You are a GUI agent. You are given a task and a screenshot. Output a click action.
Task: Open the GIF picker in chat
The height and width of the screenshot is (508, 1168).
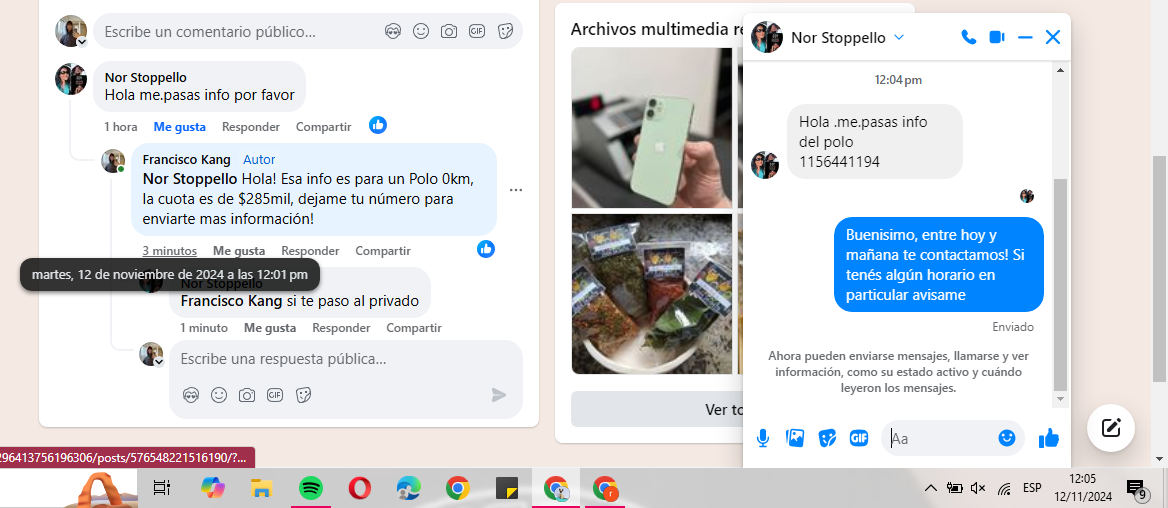pyautogui.click(x=858, y=438)
